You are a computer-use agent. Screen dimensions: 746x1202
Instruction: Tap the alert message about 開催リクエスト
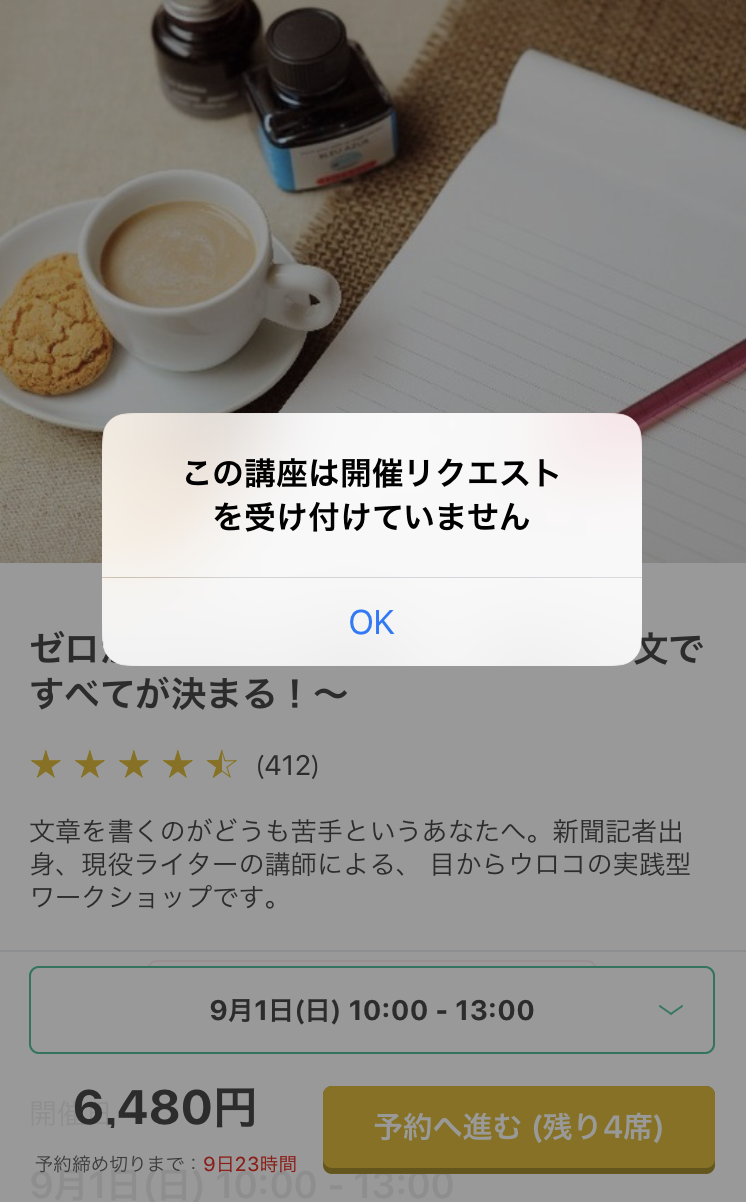(371, 497)
